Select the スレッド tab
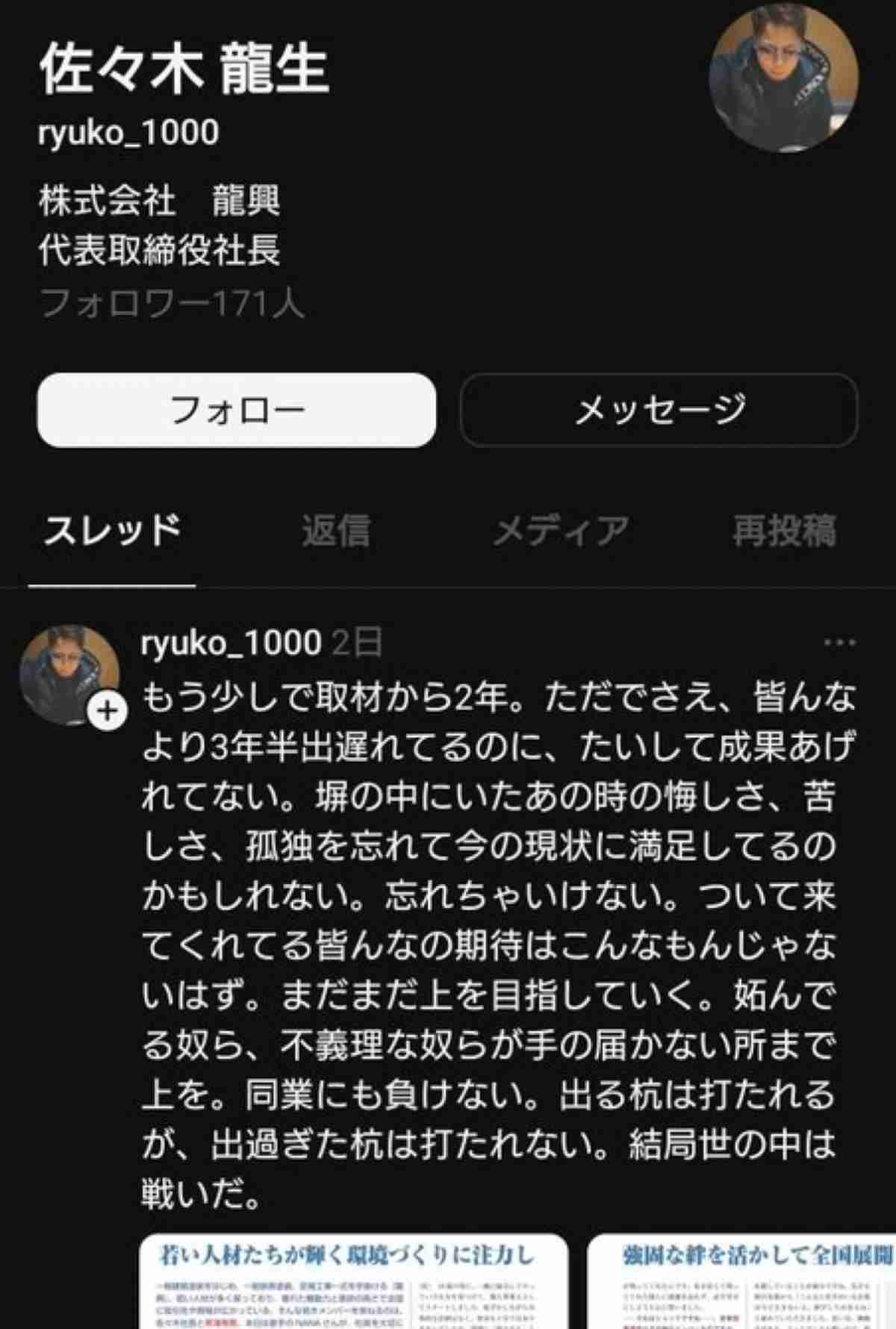The width and height of the screenshot is (896, 1329). 112,531
